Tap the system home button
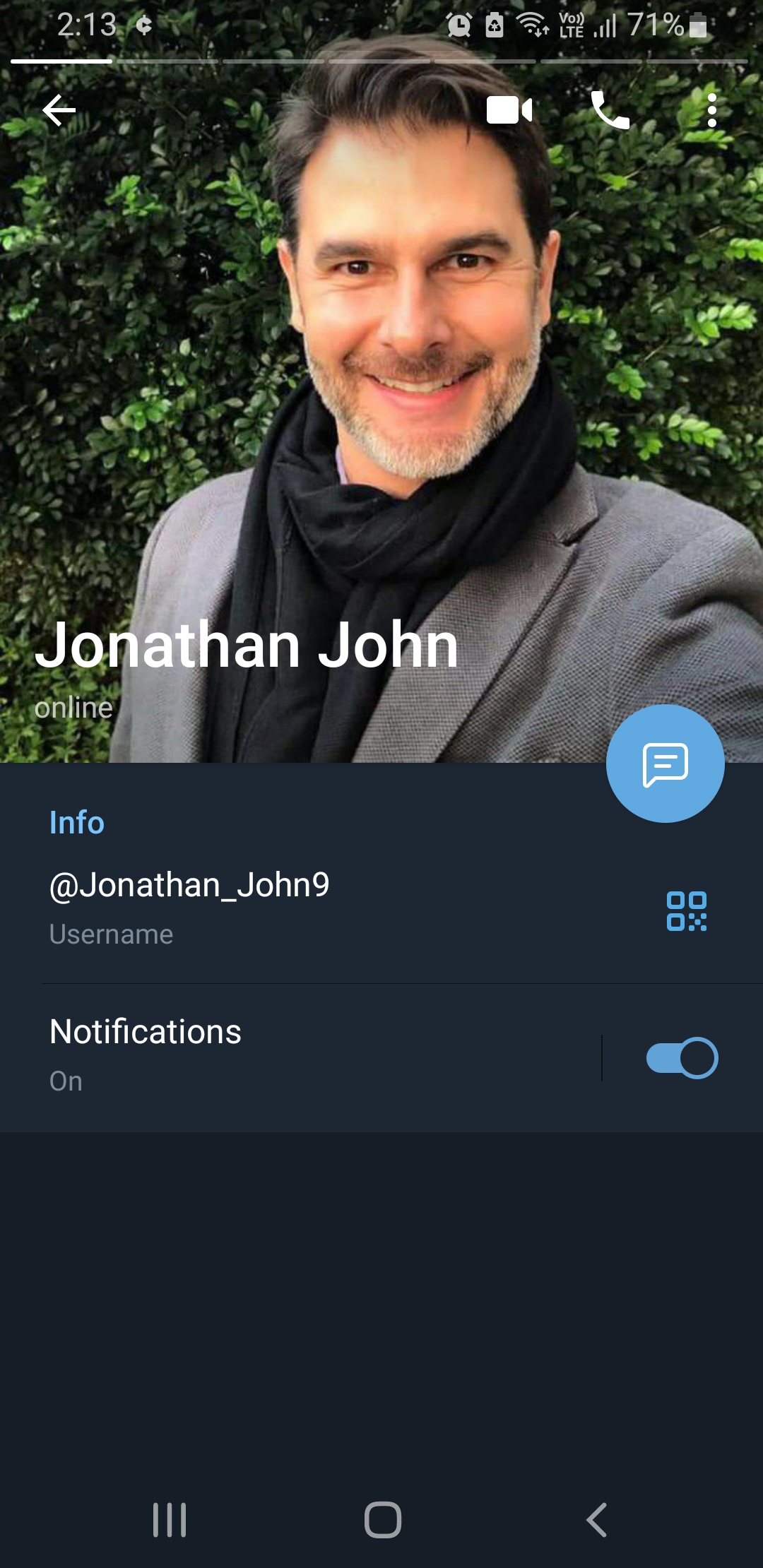 [x=382, y=1519]
